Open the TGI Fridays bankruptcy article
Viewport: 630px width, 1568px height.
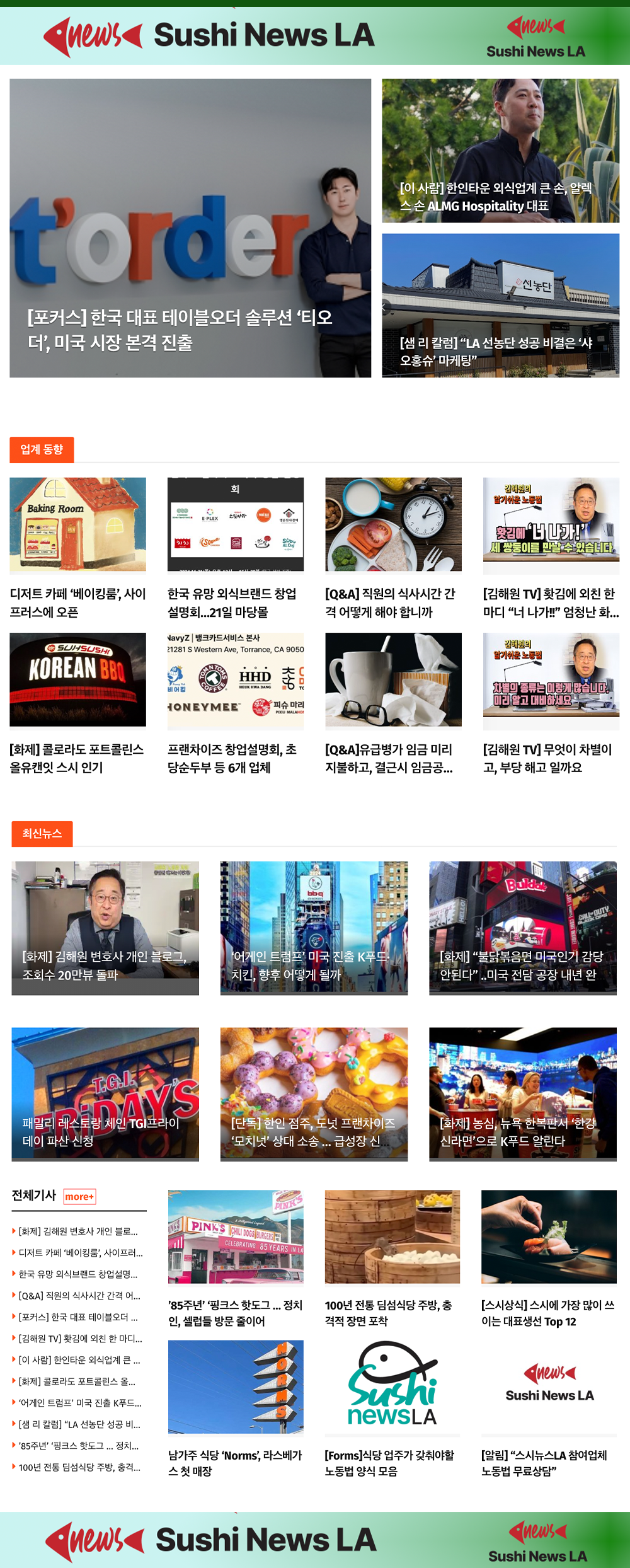[105, 1094]
